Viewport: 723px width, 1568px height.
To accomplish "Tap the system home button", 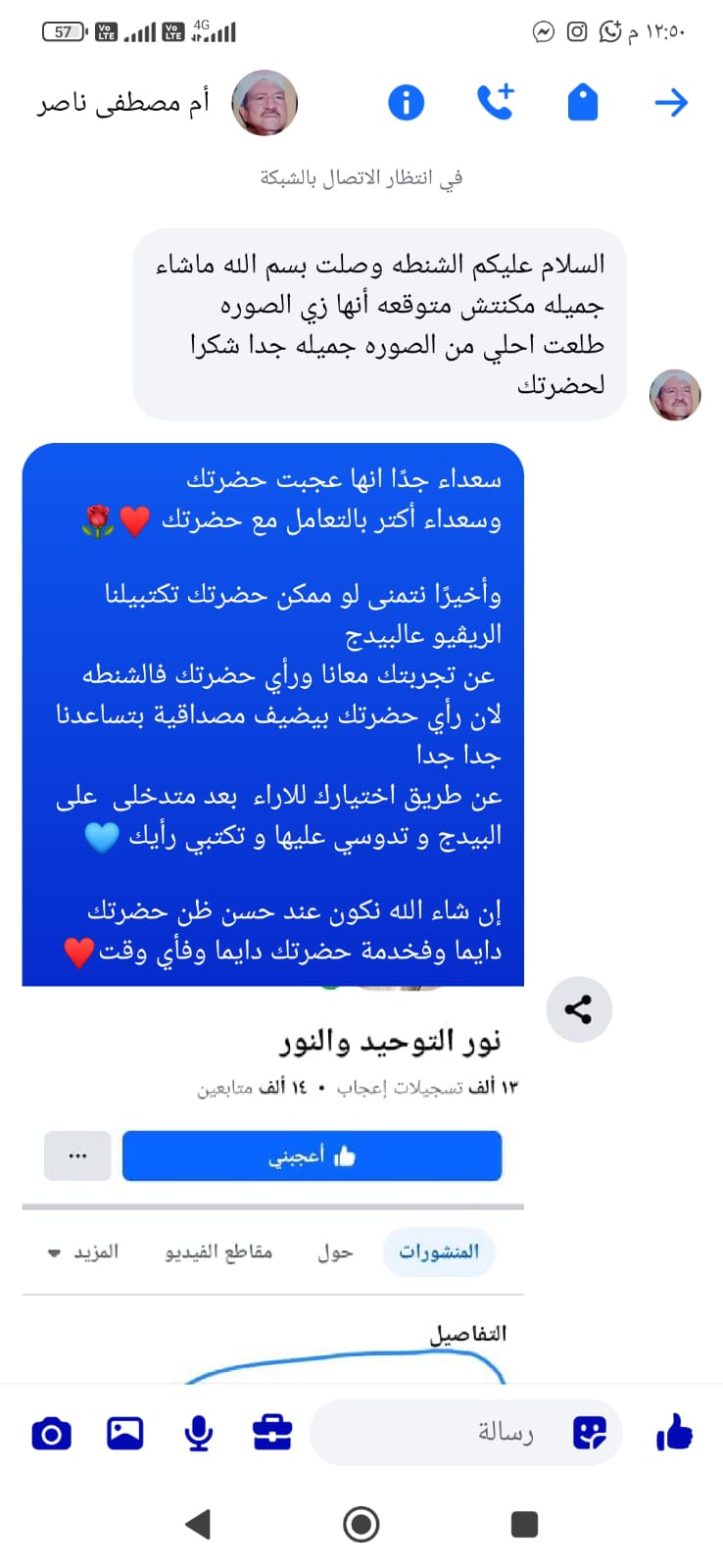I will click(x=361, y=1524).
